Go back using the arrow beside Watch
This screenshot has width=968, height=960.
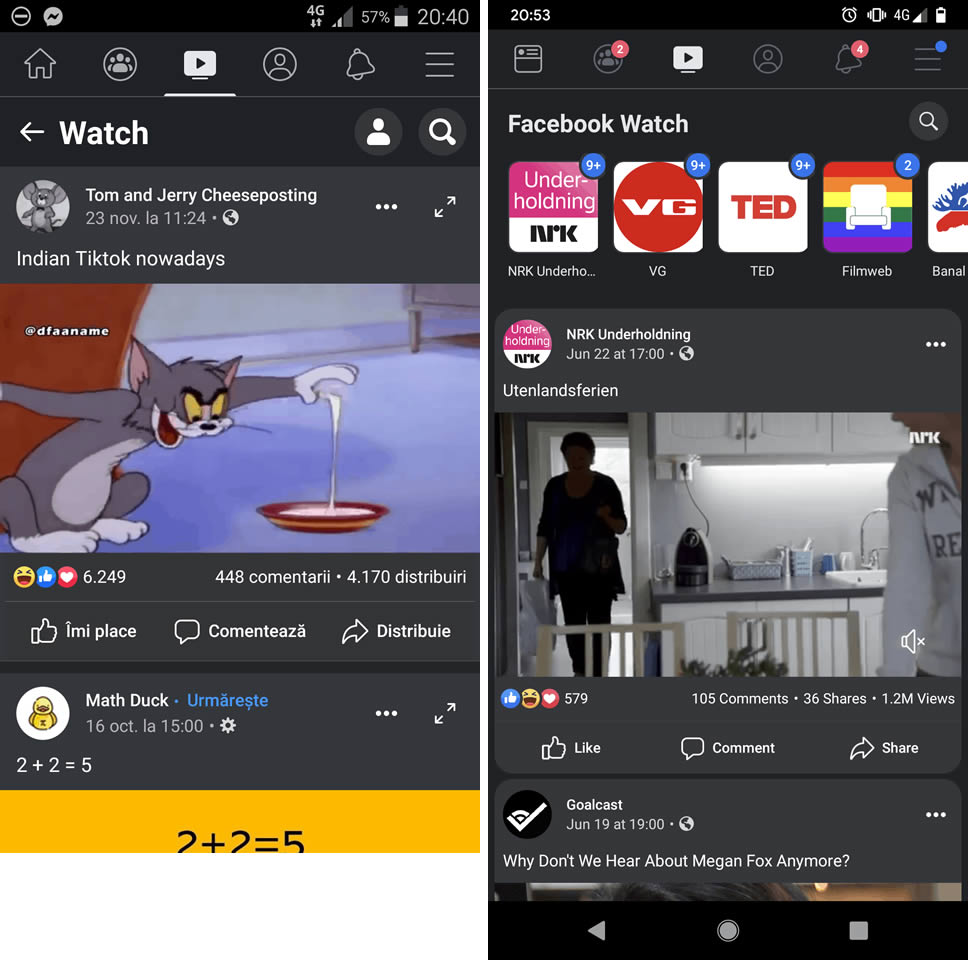coord(32,132)
